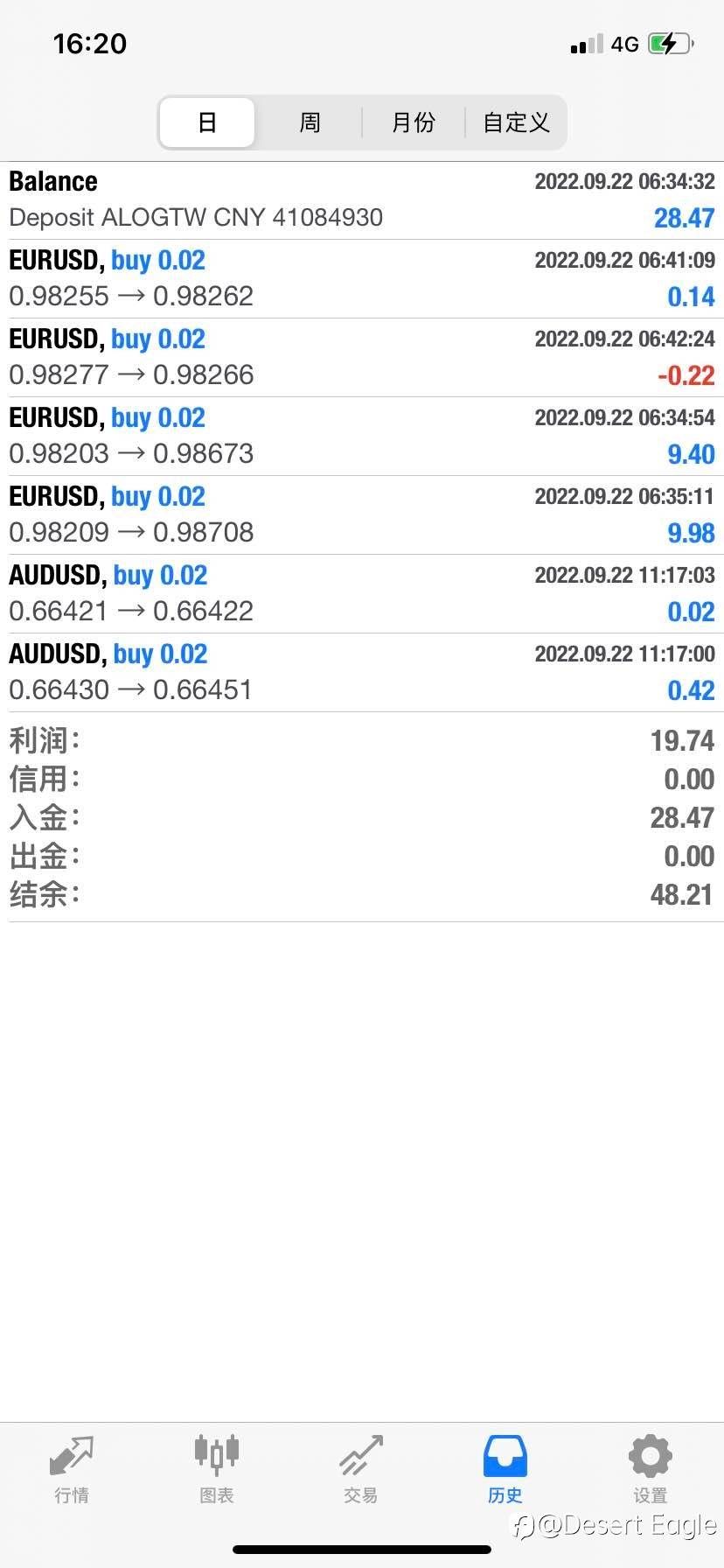This screenshot has width=724, height=1568.
Task: Show details of EURUSD trade earning 9.98
Action: [x=362, y=515]
